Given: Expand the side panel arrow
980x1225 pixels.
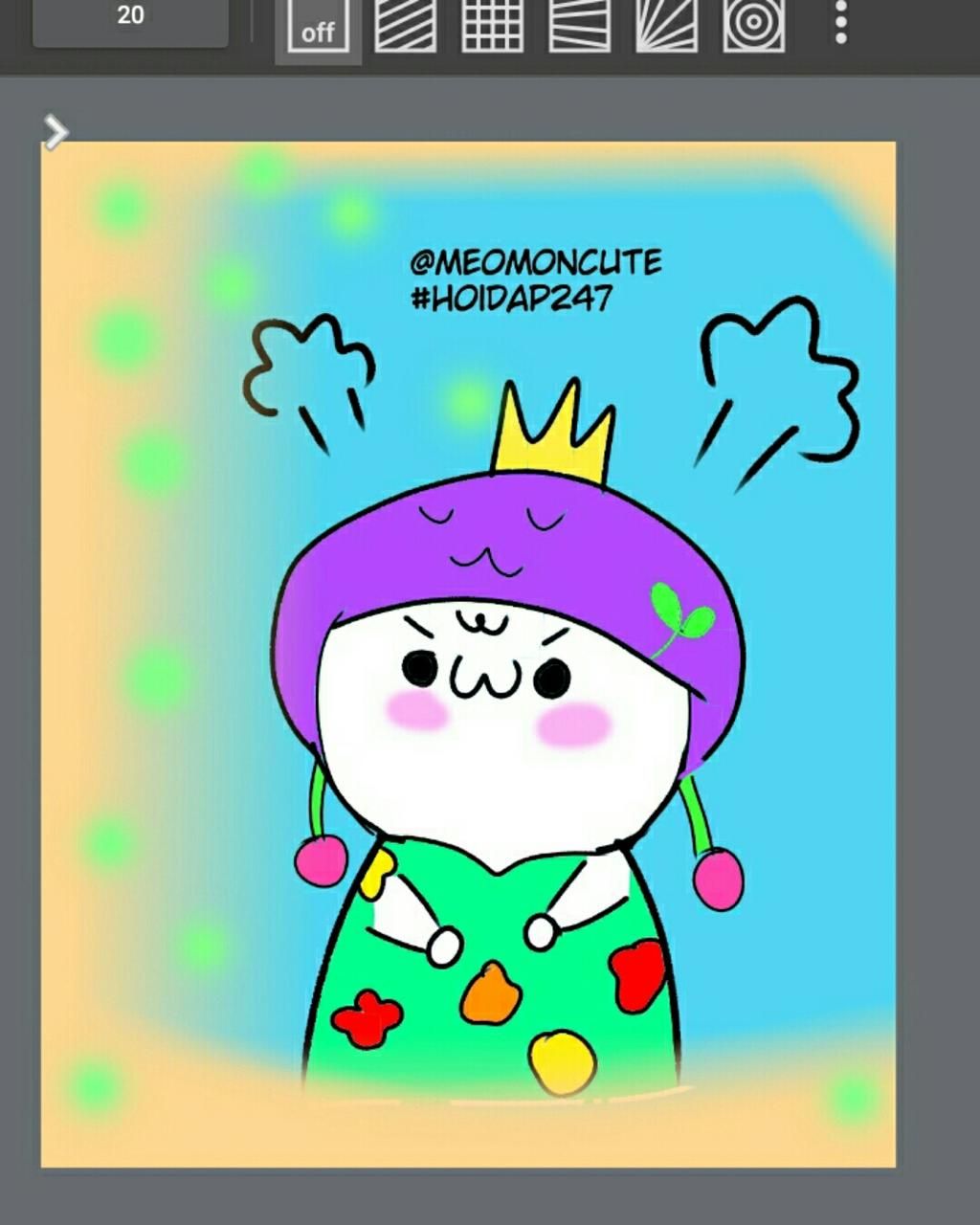Looking at the screenshot, I should pos(56,132).
